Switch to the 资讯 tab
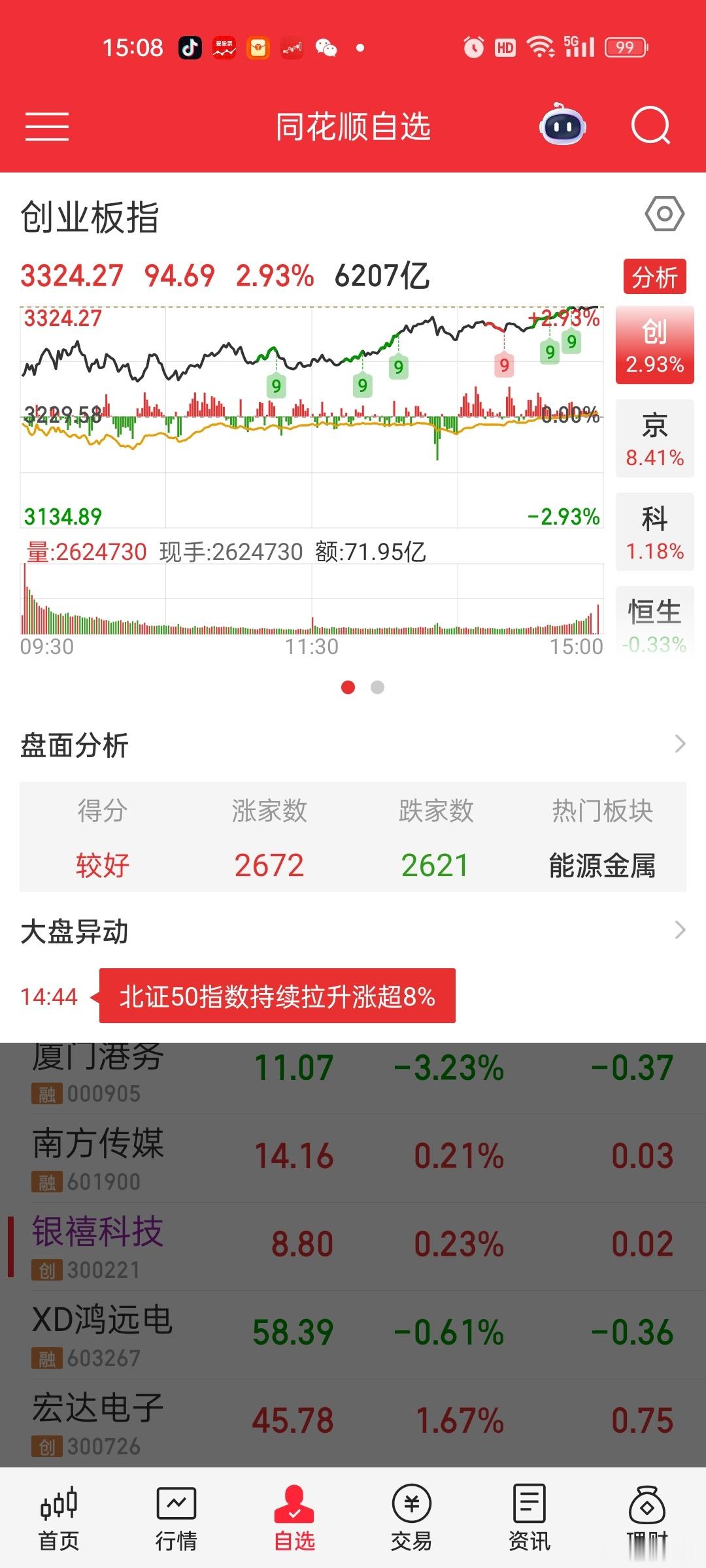706x1568 pixels. point(529,1518)
